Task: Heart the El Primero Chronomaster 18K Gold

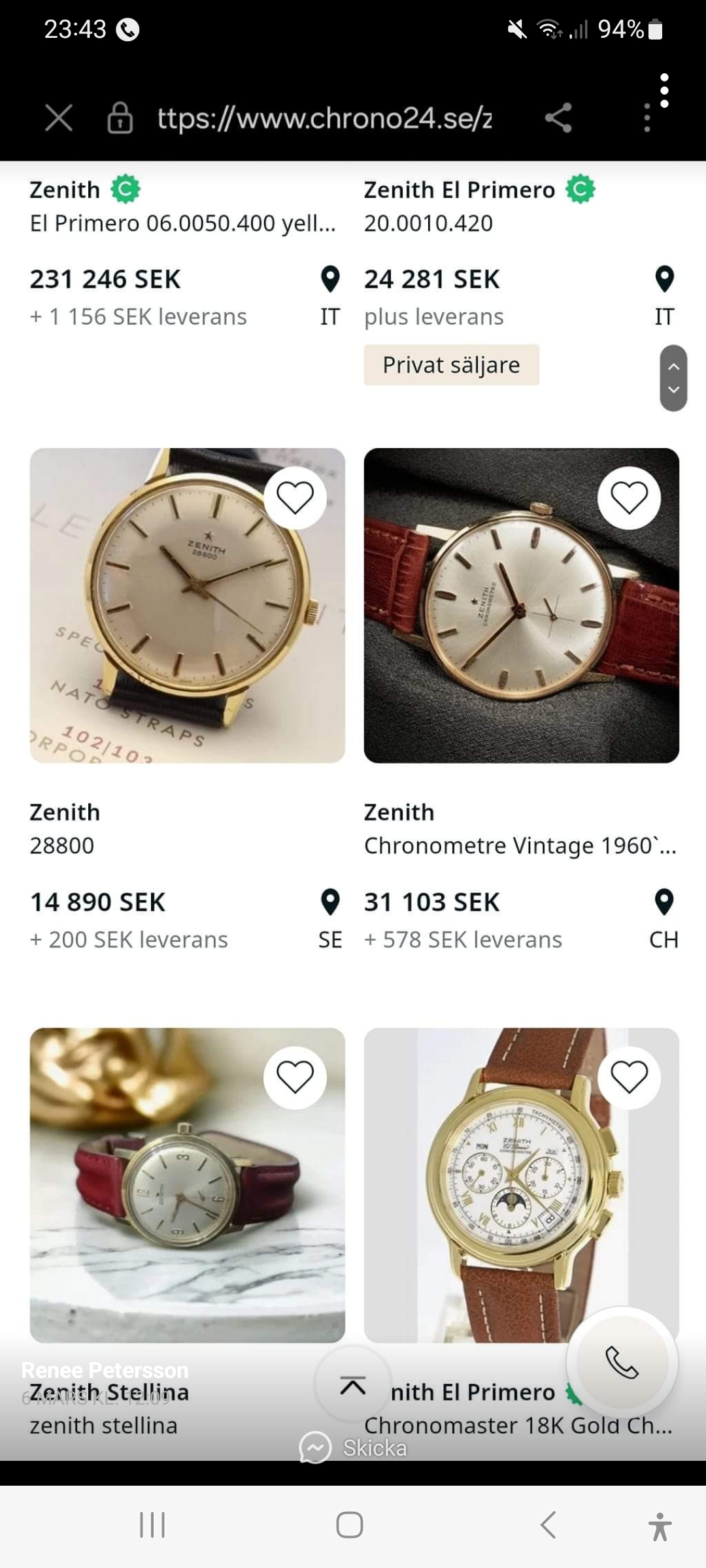Action: click(629, 1078)
